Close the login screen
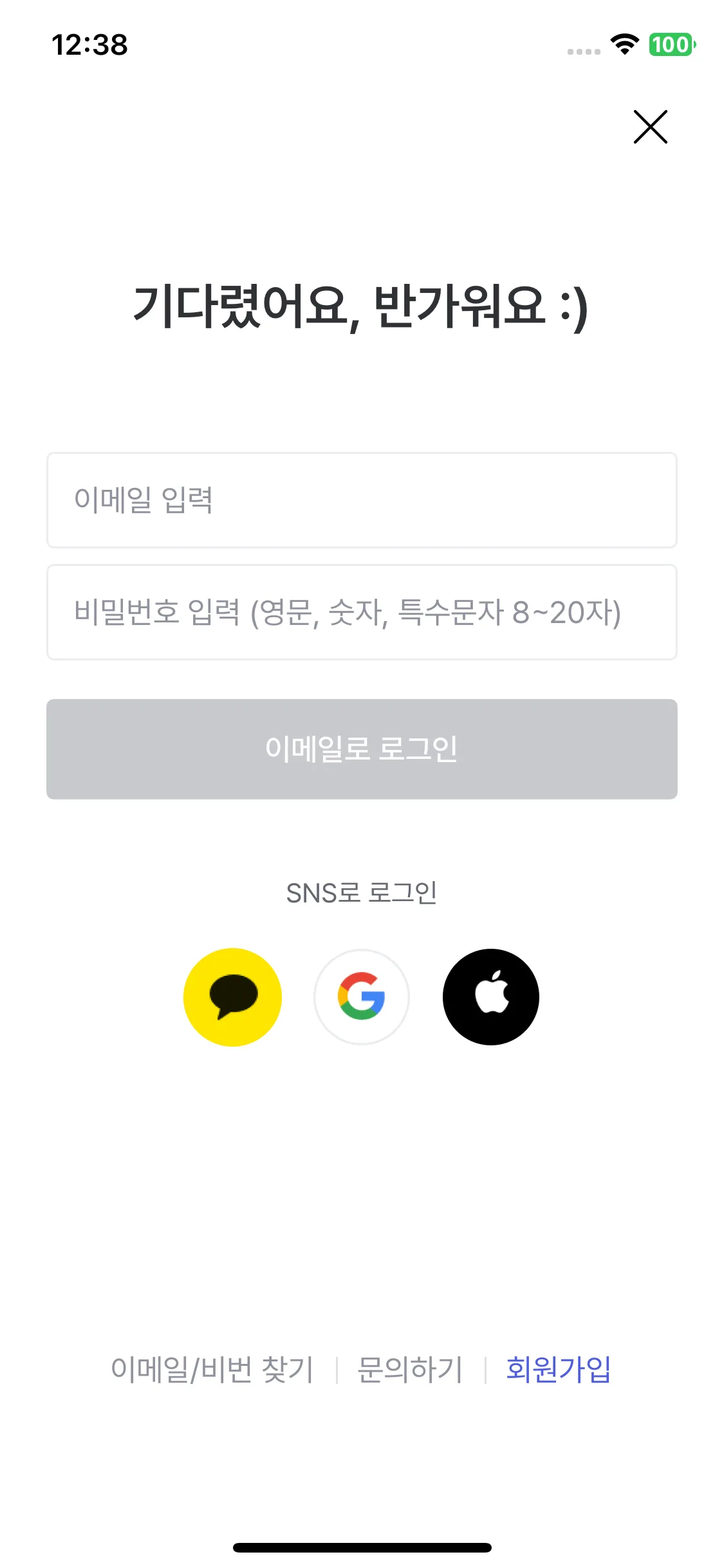Screen dimensions: 724x1568 tap(650, 127)
